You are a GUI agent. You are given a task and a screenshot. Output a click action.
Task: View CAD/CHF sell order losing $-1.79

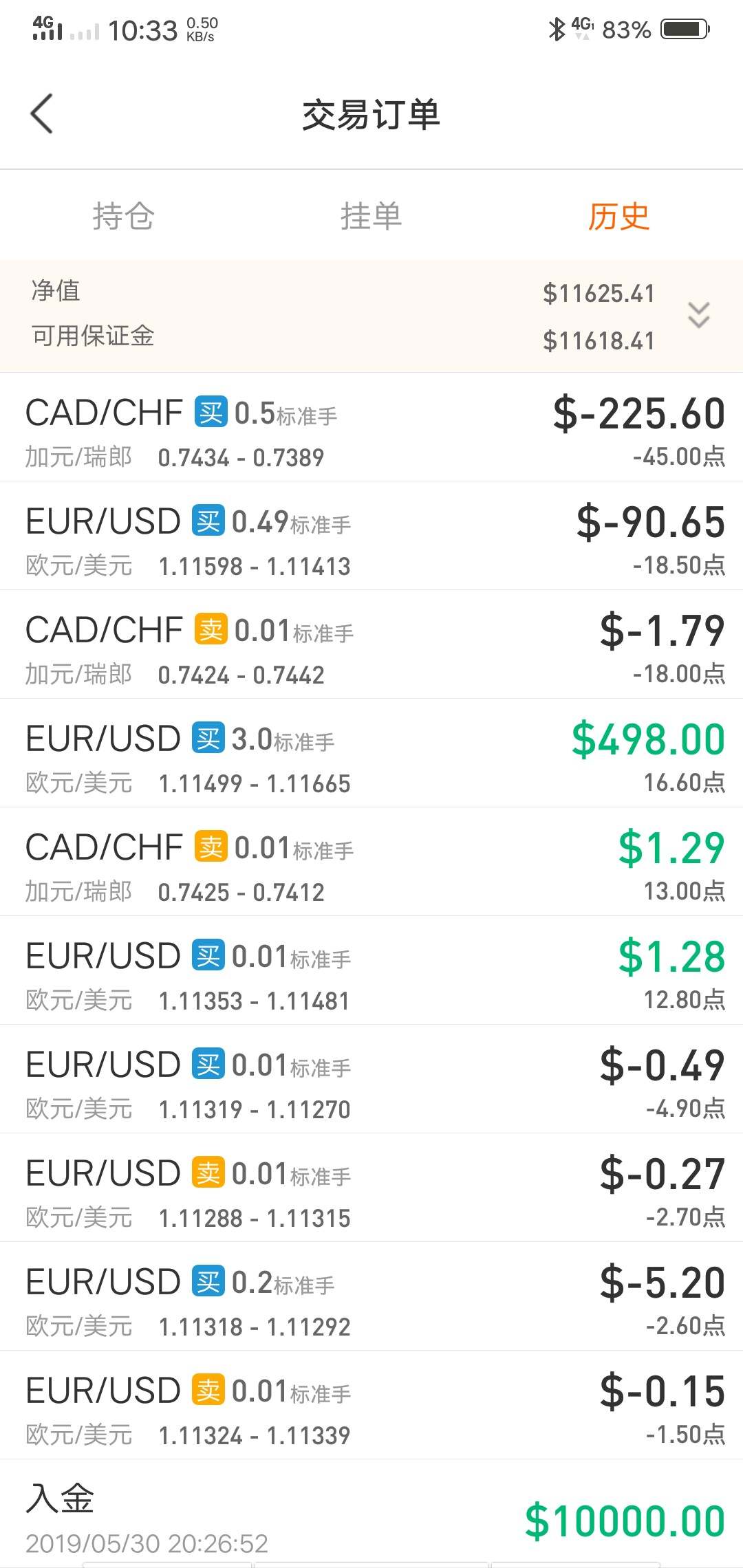pos(371,645)
